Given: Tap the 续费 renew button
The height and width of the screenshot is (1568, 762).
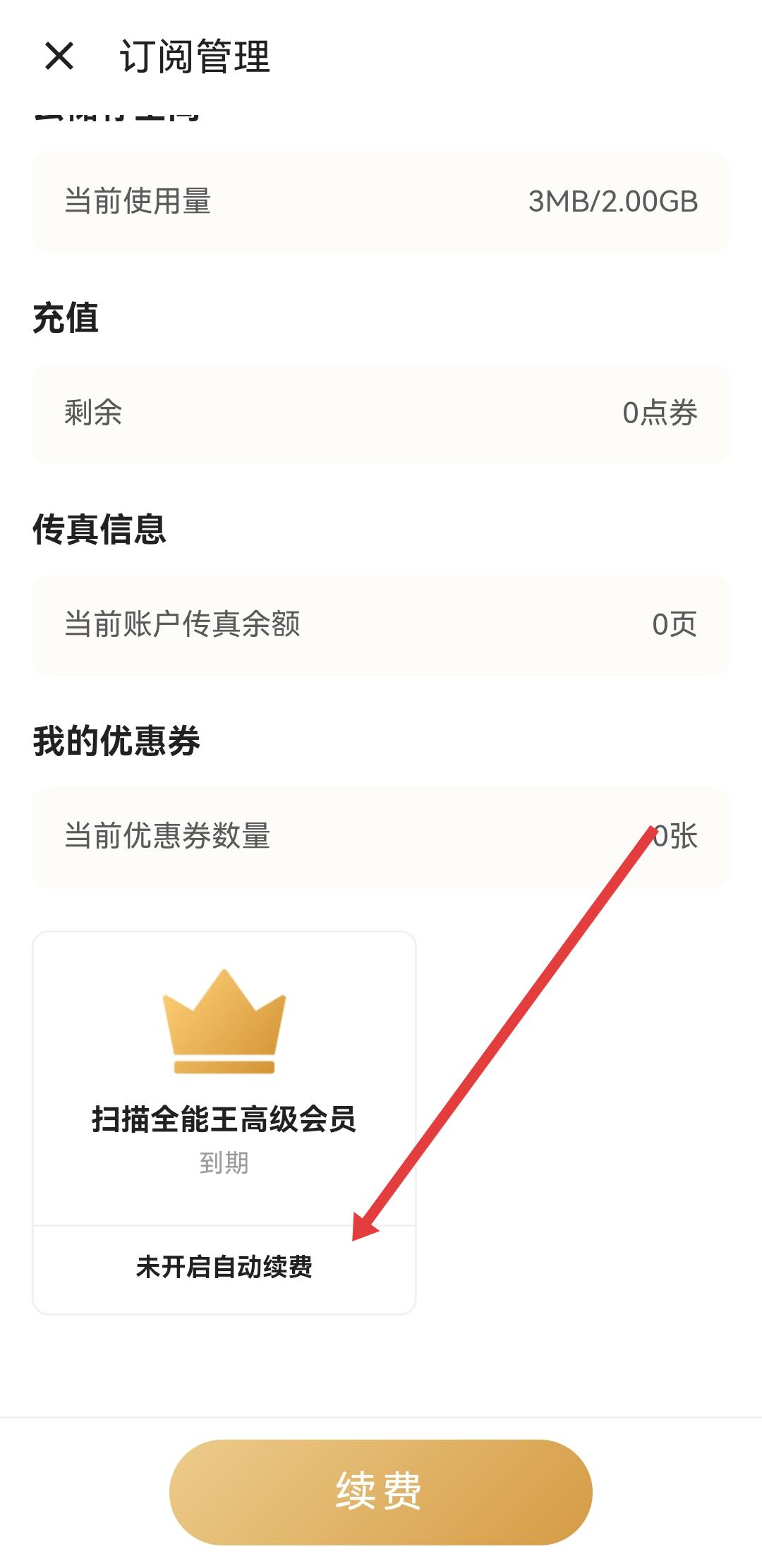Looking at the screenshot, I should [x=380, y=1492].
